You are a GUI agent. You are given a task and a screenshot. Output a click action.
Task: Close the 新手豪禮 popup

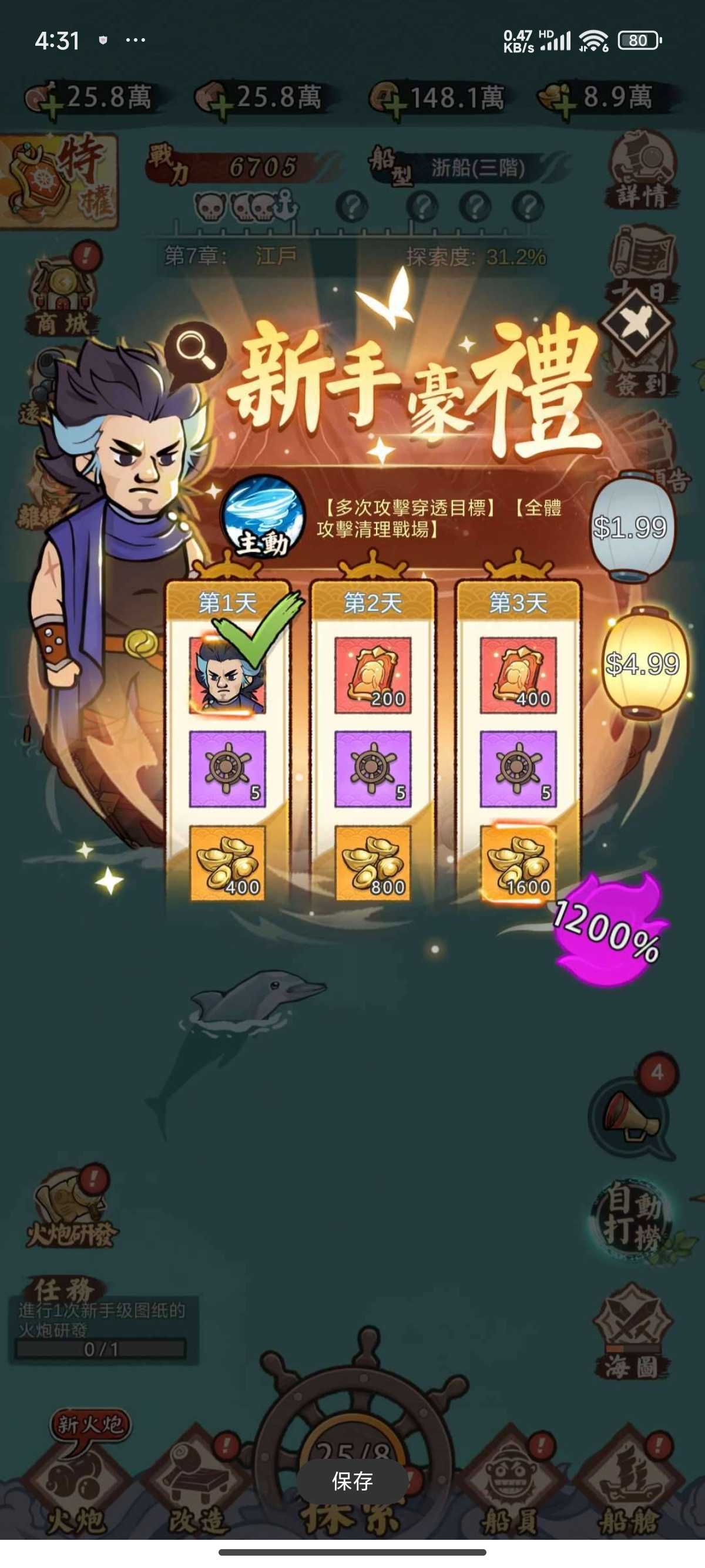point(636,321)
